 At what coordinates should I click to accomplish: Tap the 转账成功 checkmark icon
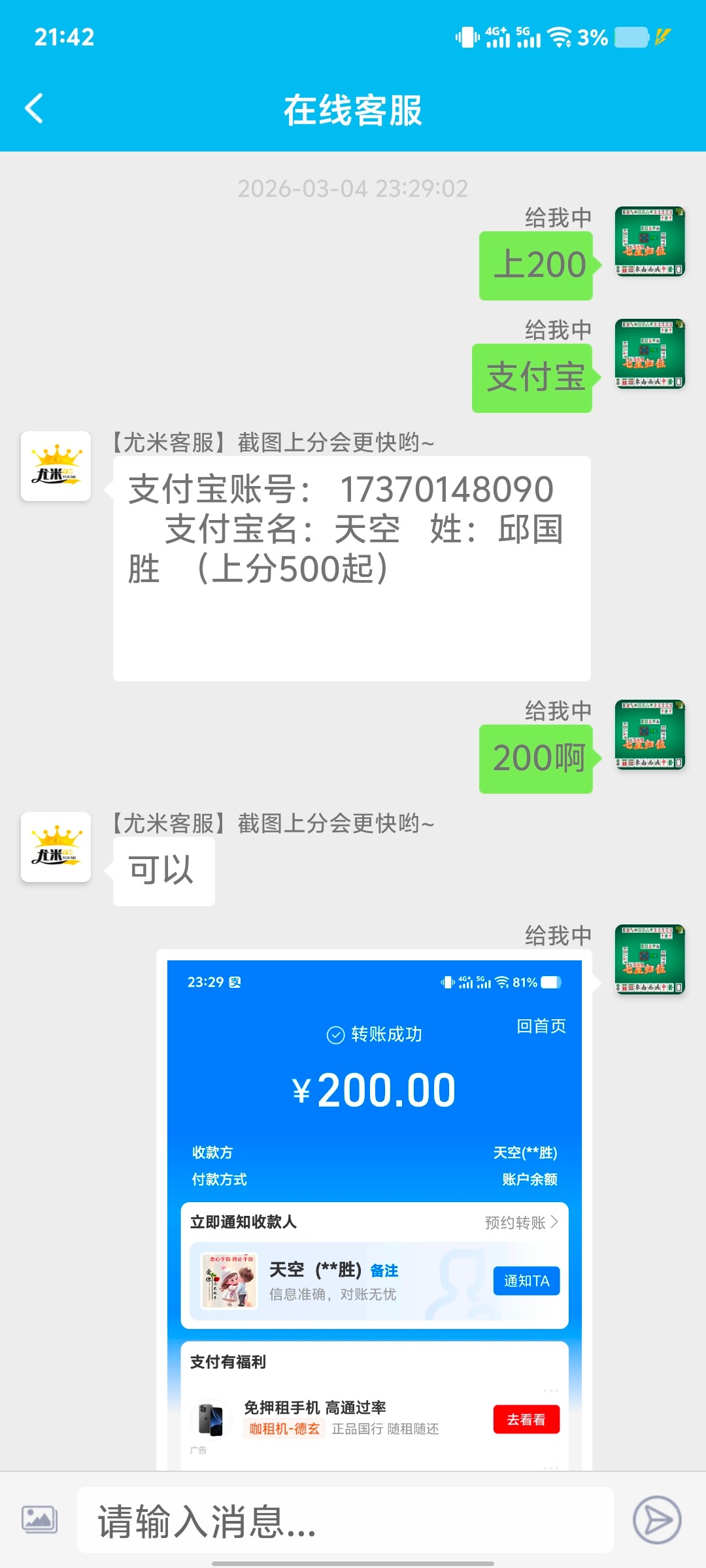pyautogui.click(x=335, y=1034)
